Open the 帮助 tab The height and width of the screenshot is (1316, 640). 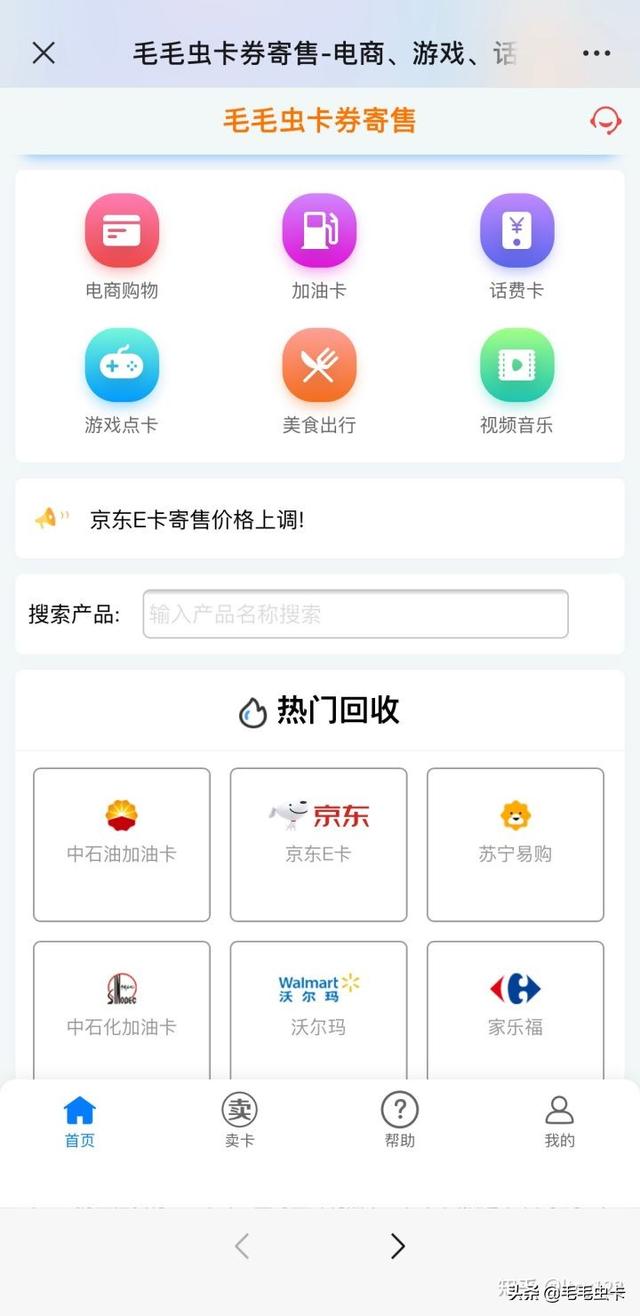point(399,1120)
